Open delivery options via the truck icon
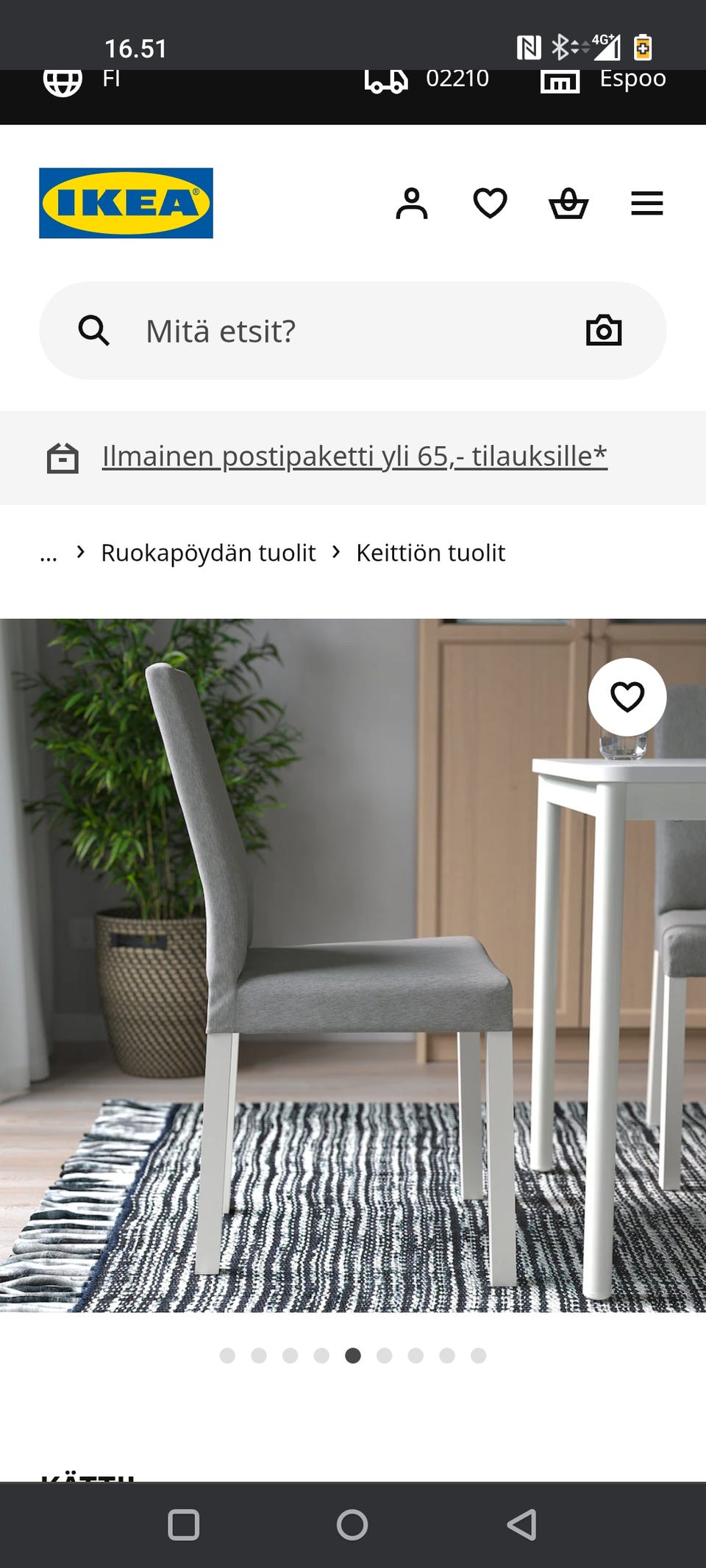This screenshot has height=1568, width=706. point(385,81)
